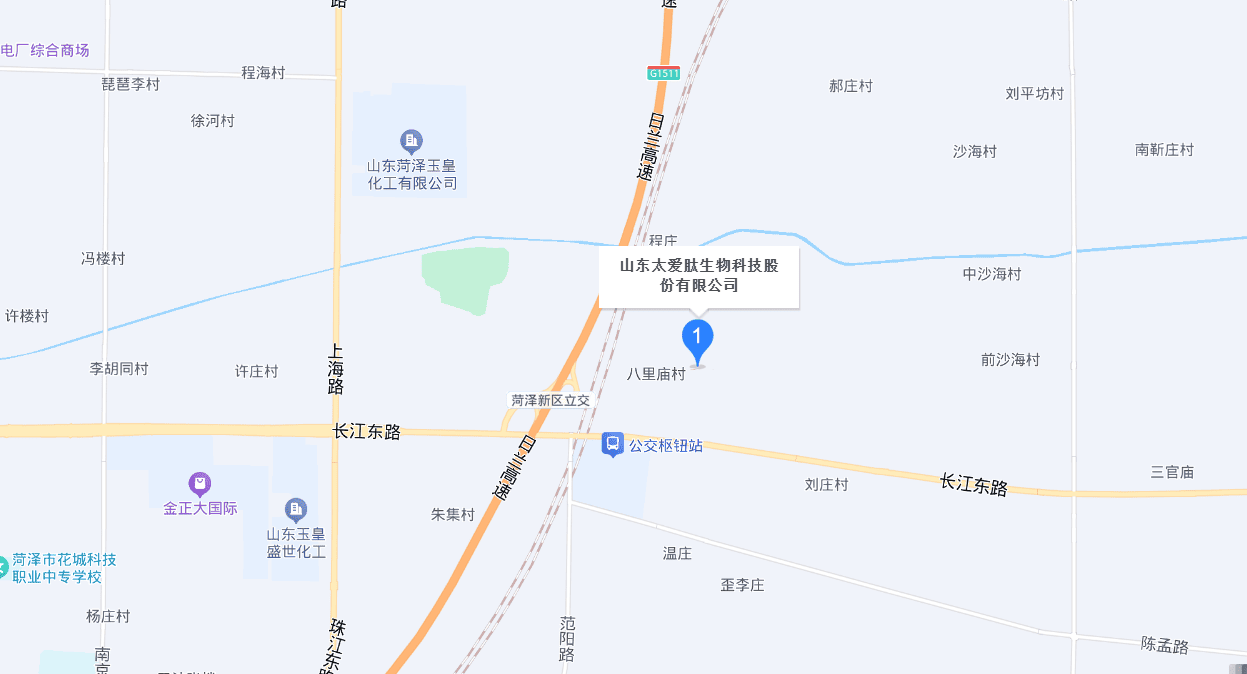Tap the 金正大国际 shopping marker
This screenshot has height=674, width=1247.
200,485
